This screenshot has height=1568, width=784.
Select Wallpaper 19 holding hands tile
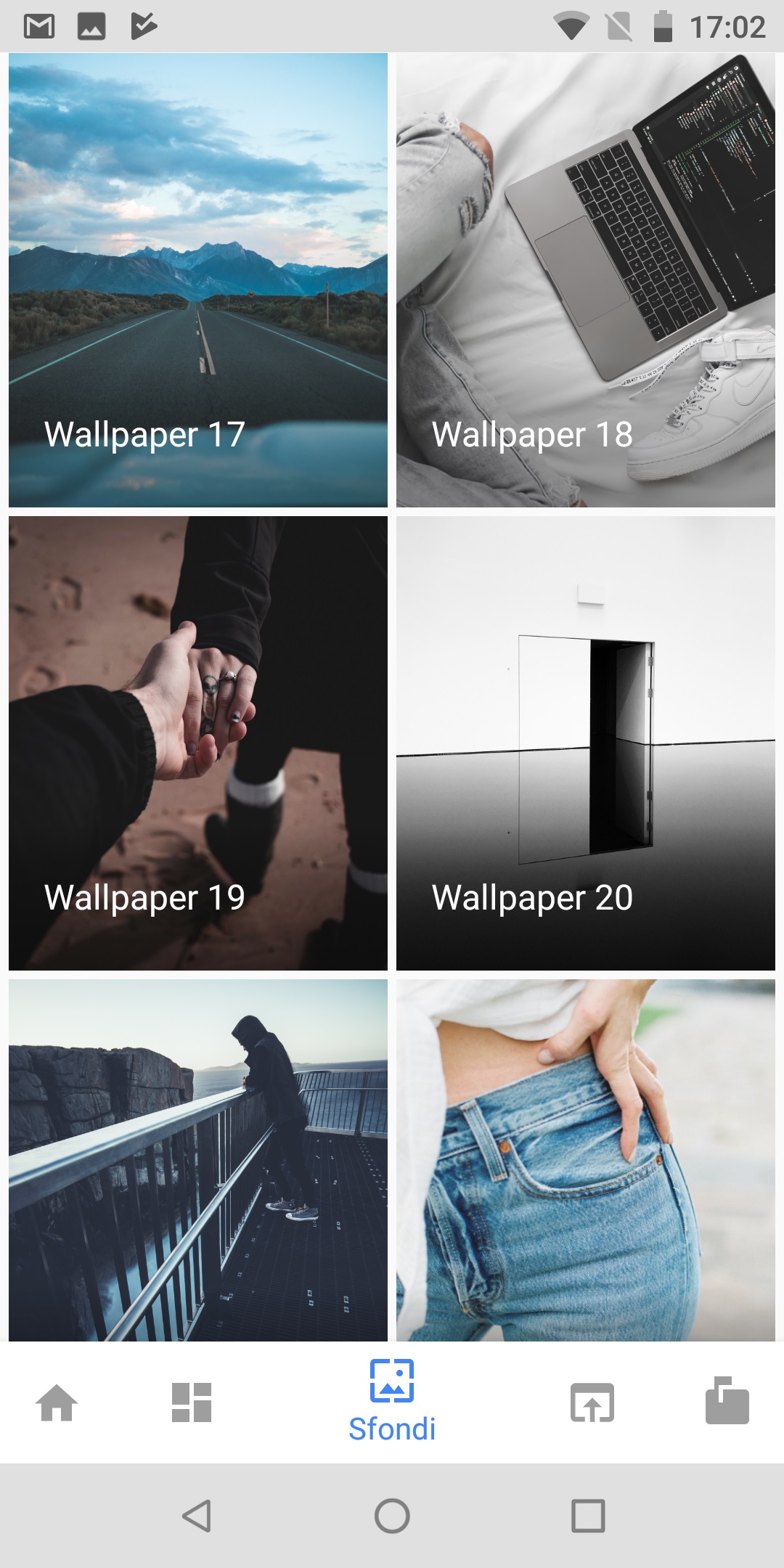pos(198,743)
